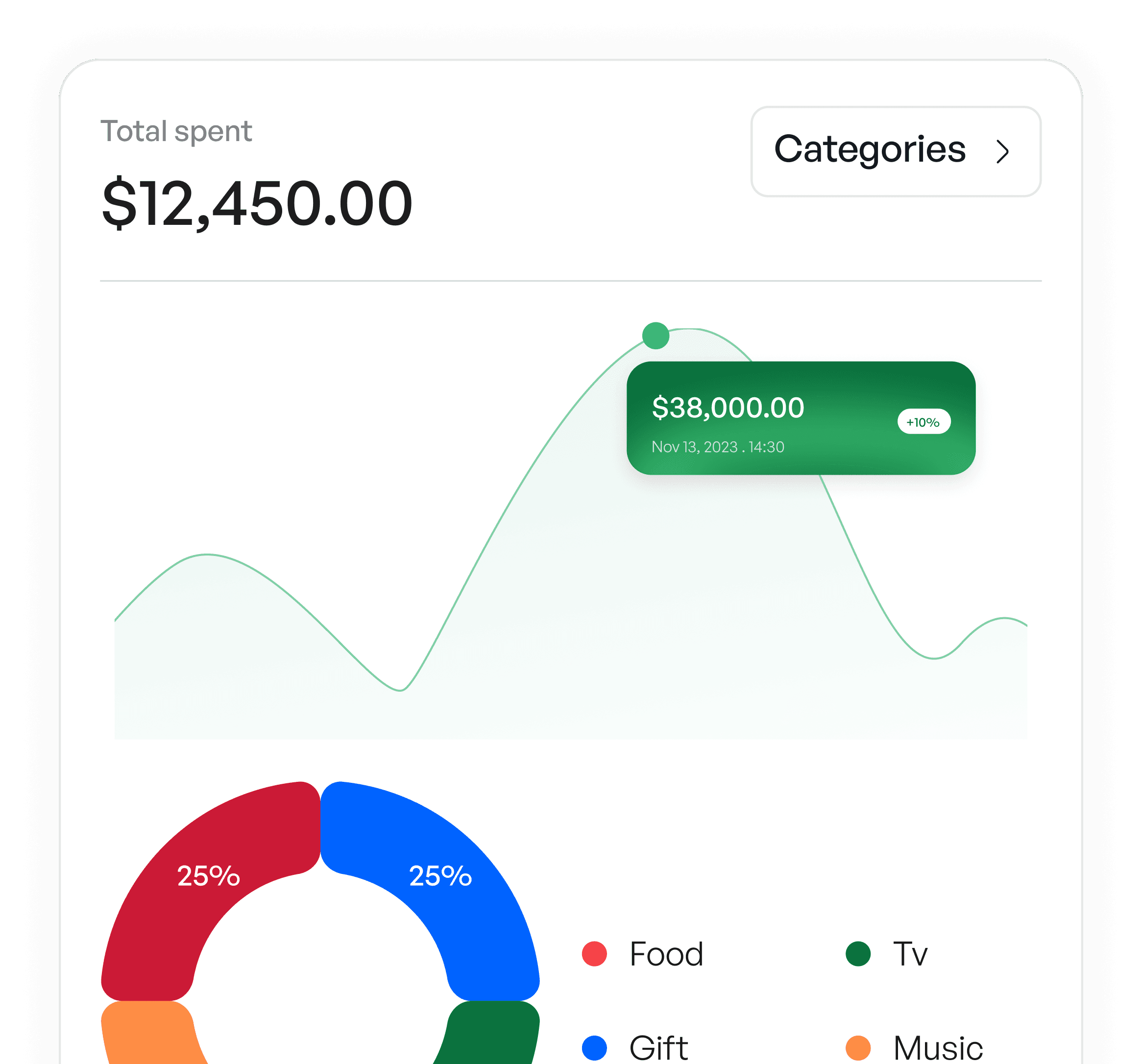This screenshot has width=1142, height=1064.
Task: Tap the highlighted peak point on the chart
Action: click(x=656, y=336)
